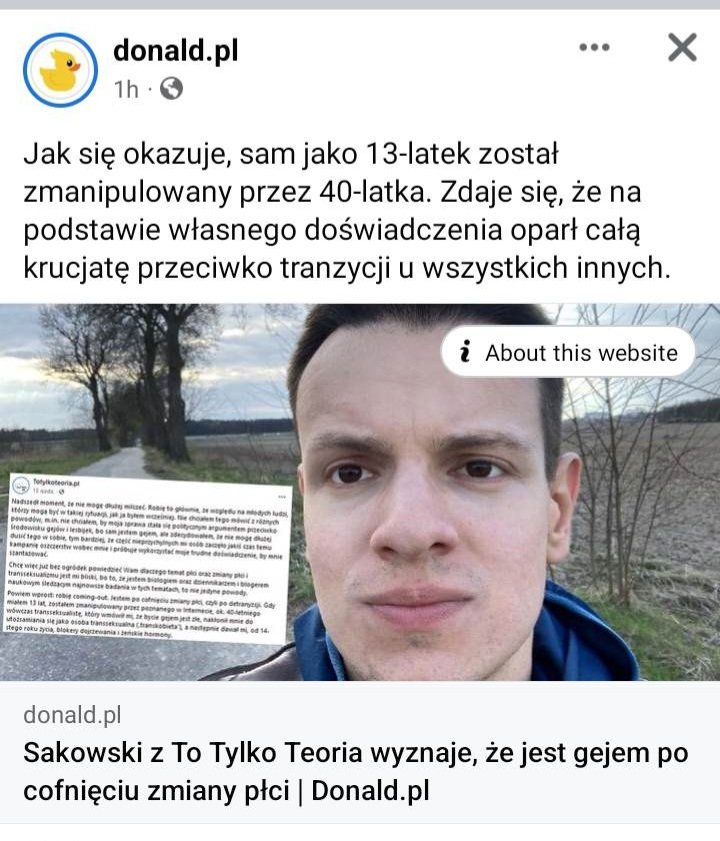
Task: Open the Sakowski article link preview
Action: 360,490
